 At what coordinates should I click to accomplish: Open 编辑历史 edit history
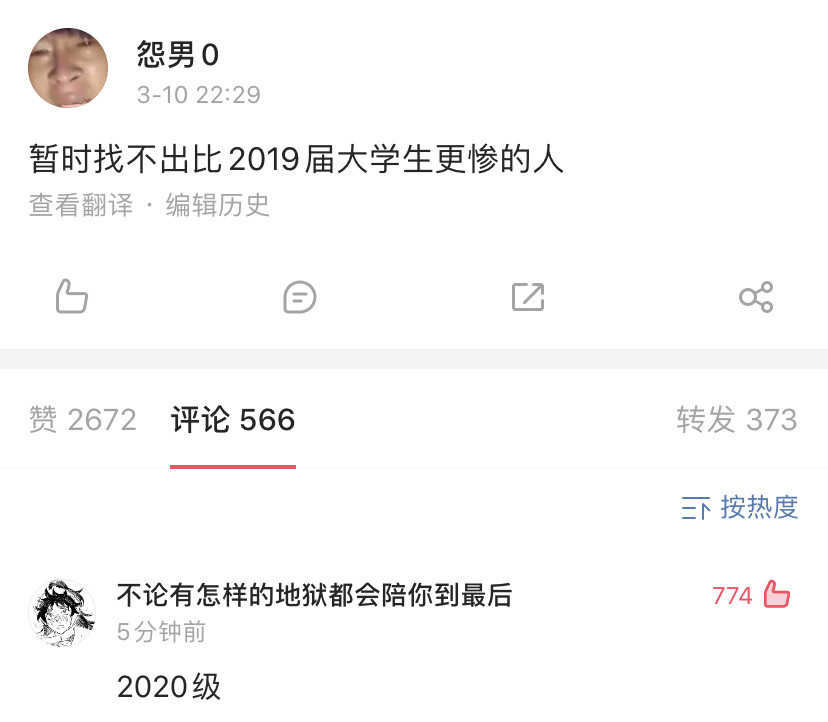tap(218, 206)
